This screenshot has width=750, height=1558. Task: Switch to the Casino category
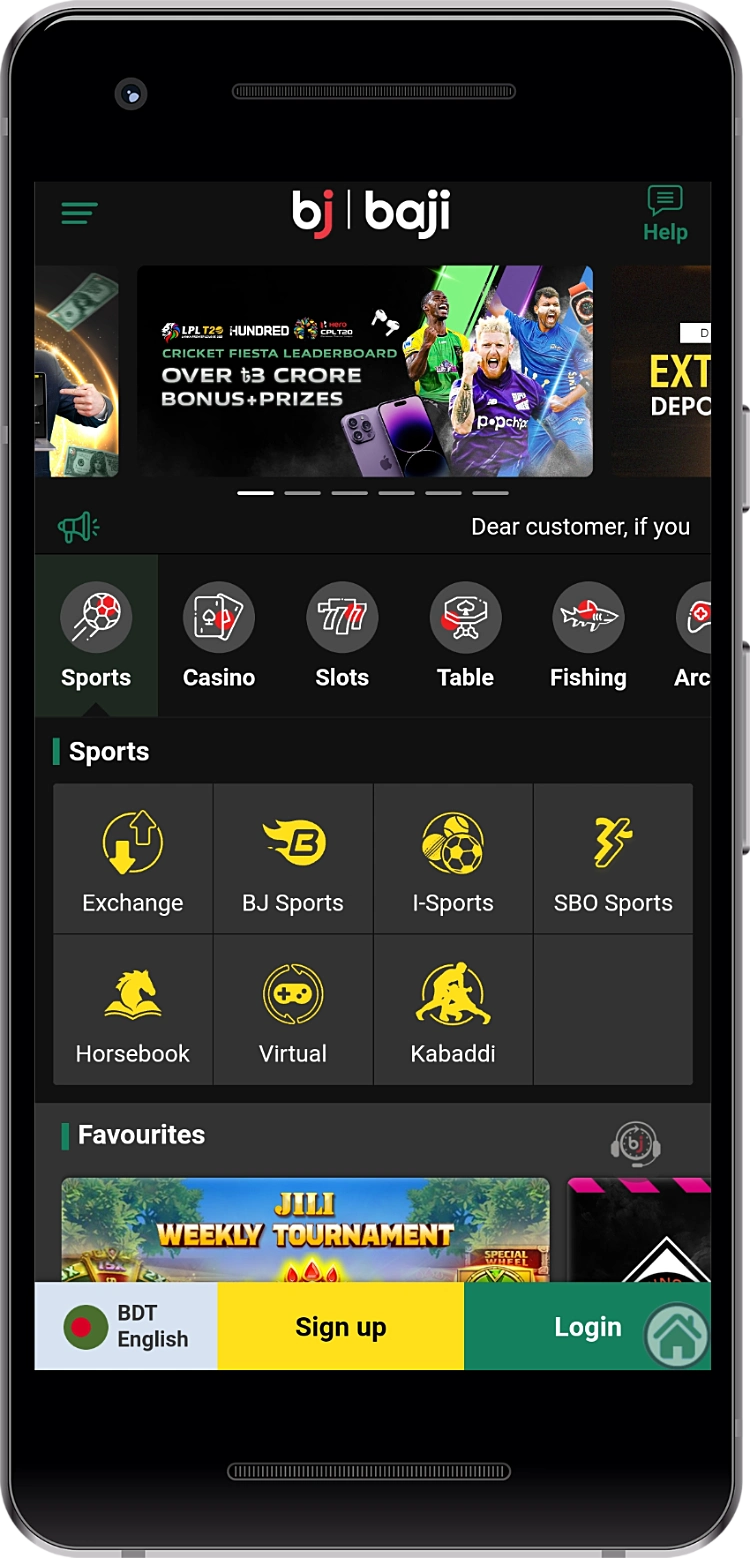(219, 636)
